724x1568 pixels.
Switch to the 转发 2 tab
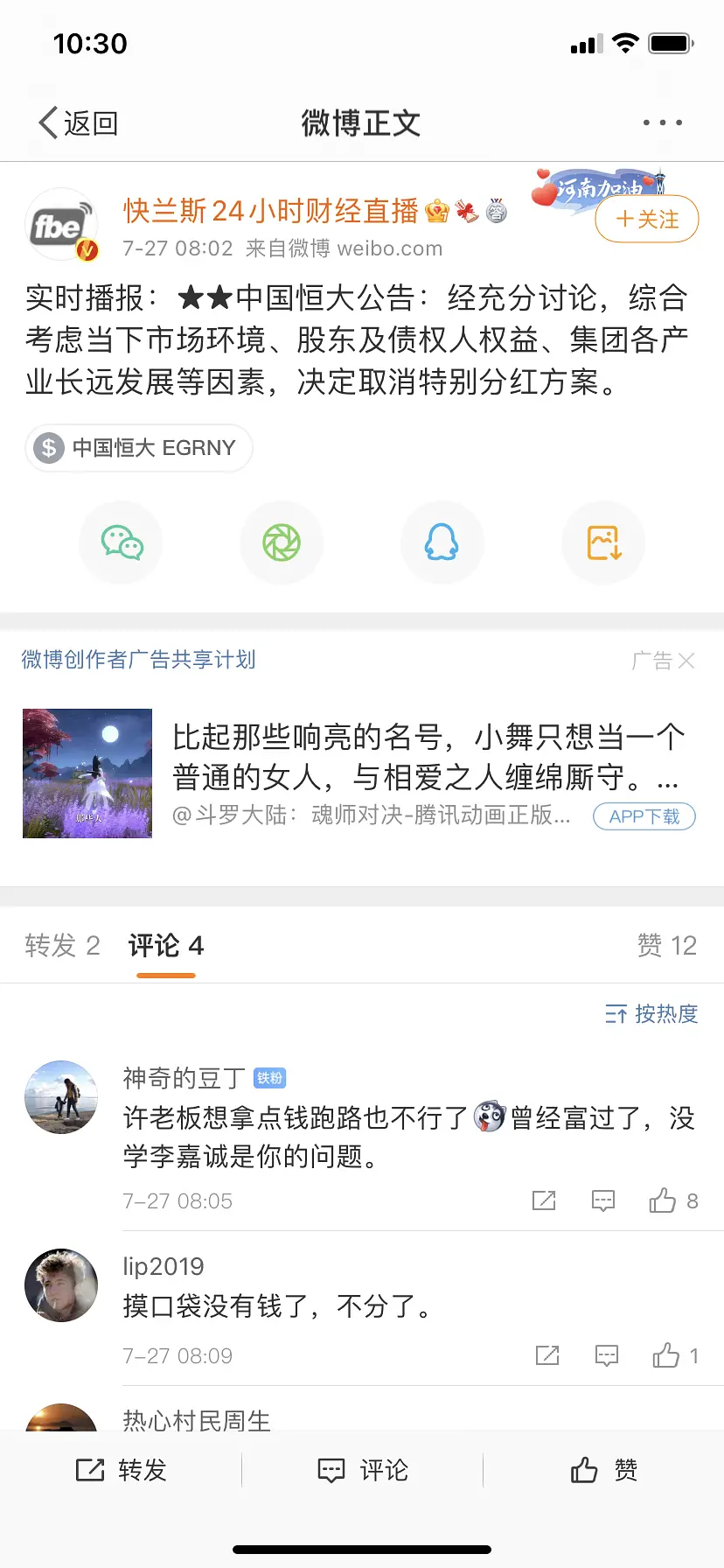[x=62, y=946]
